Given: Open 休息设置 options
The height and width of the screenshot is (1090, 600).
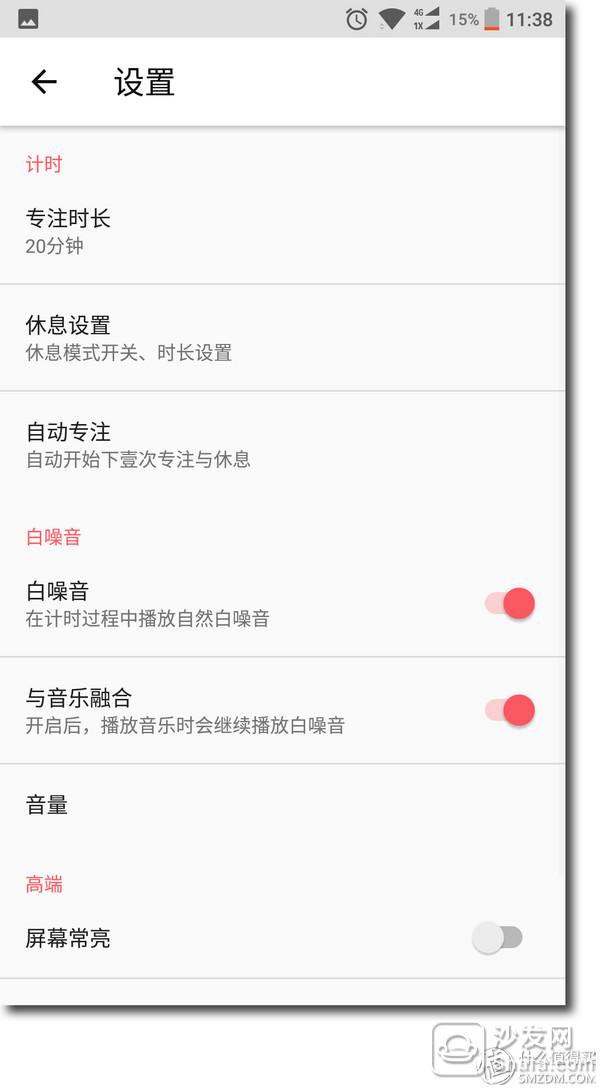Looking at the screenshot, I should point(282,338).
